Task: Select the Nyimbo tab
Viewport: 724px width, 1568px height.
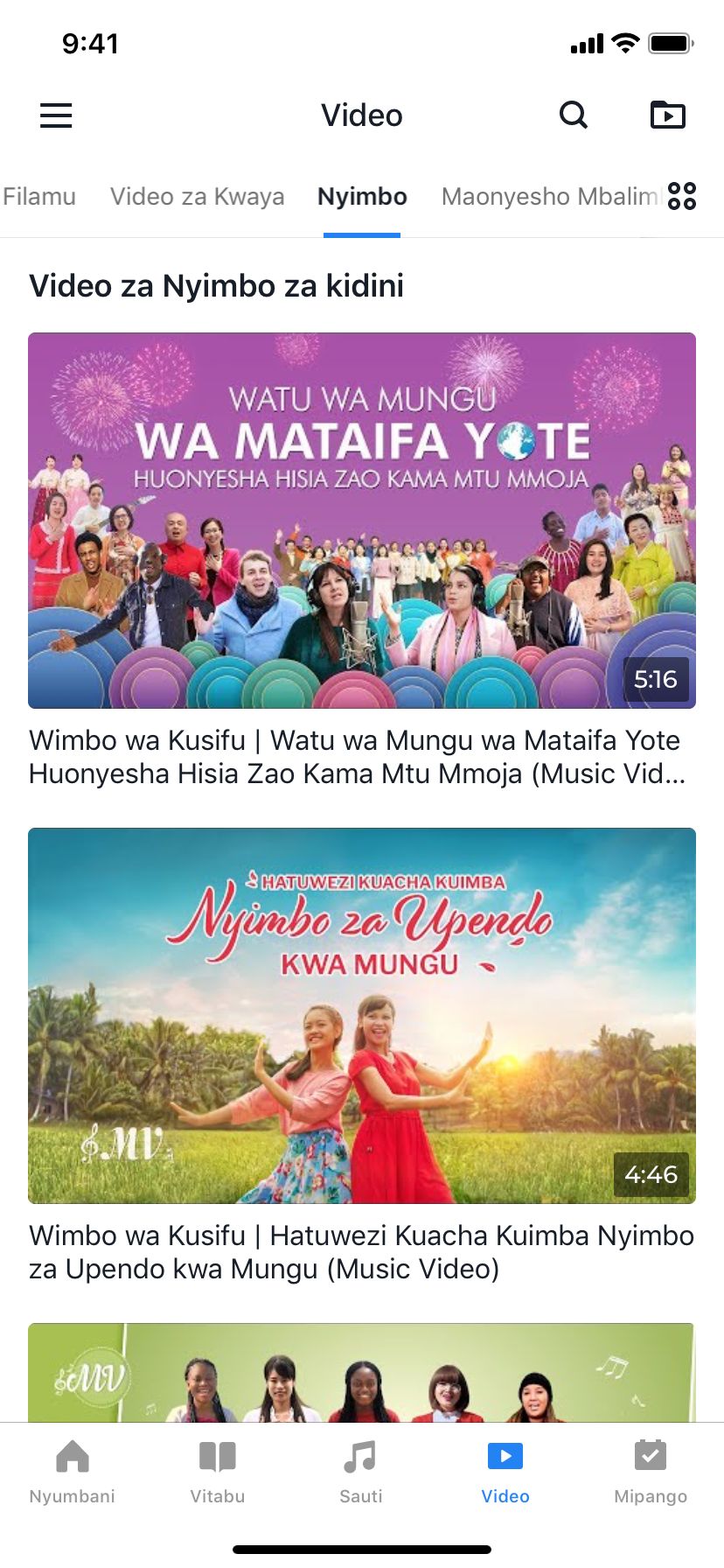Action: coord(362,197)
